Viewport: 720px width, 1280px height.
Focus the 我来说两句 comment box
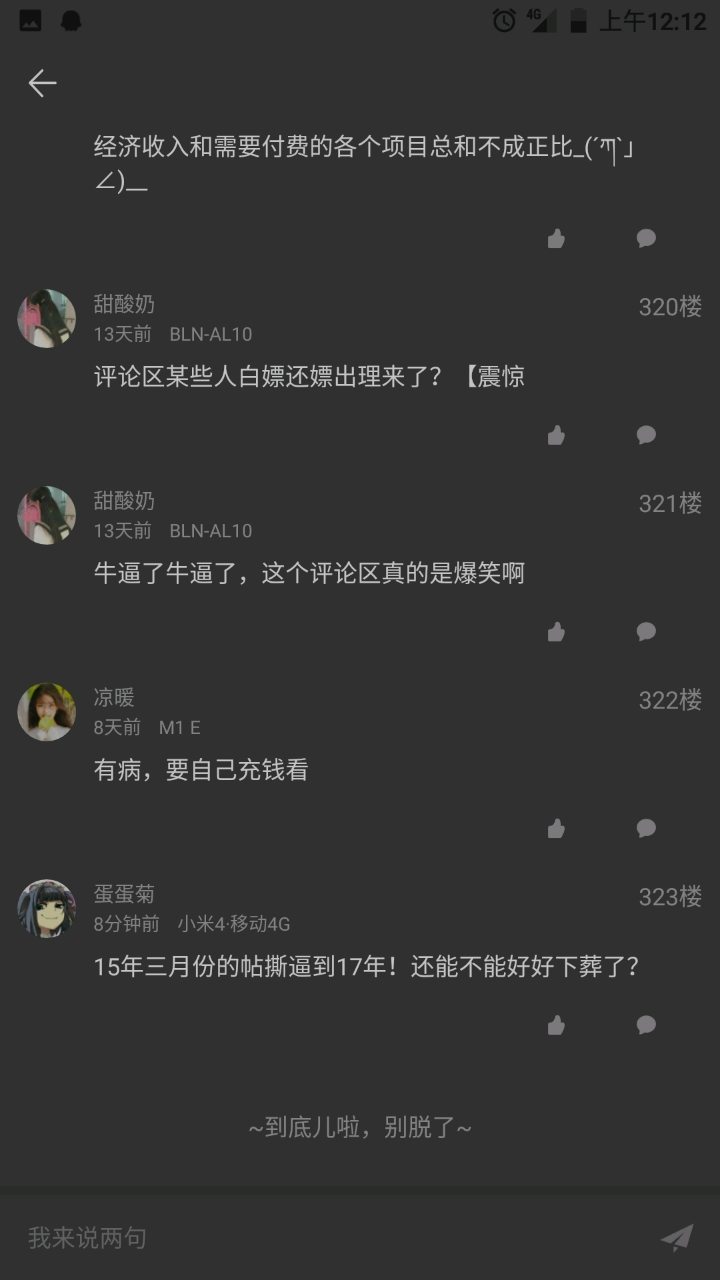(x=330, y=1238)
